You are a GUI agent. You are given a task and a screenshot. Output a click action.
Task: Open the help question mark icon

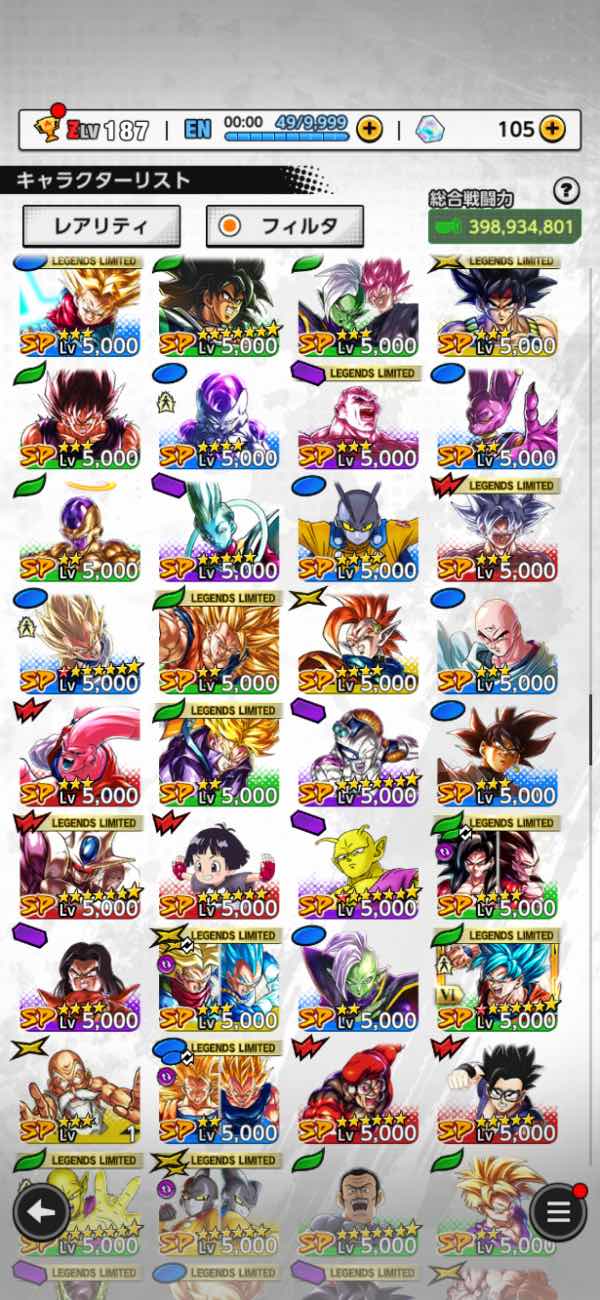click(x=566, y=190)
